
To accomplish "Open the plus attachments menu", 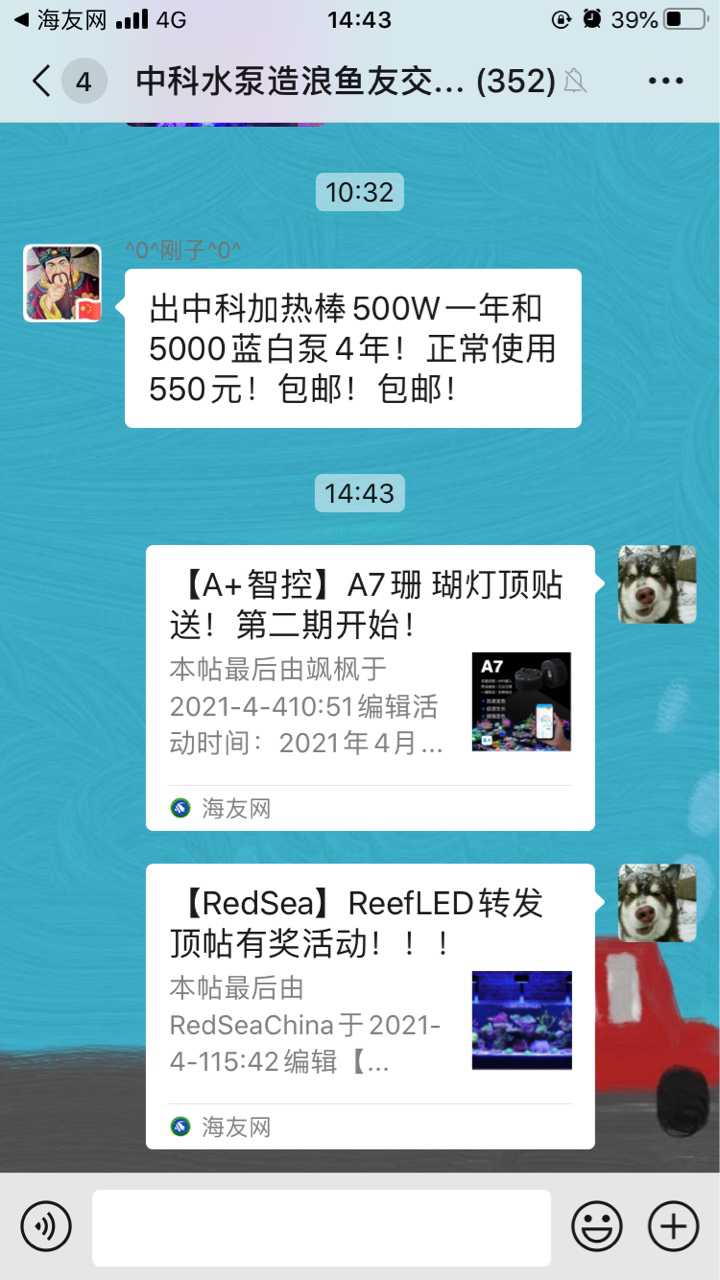I will pyautogui.click(x=673, y=1226).
